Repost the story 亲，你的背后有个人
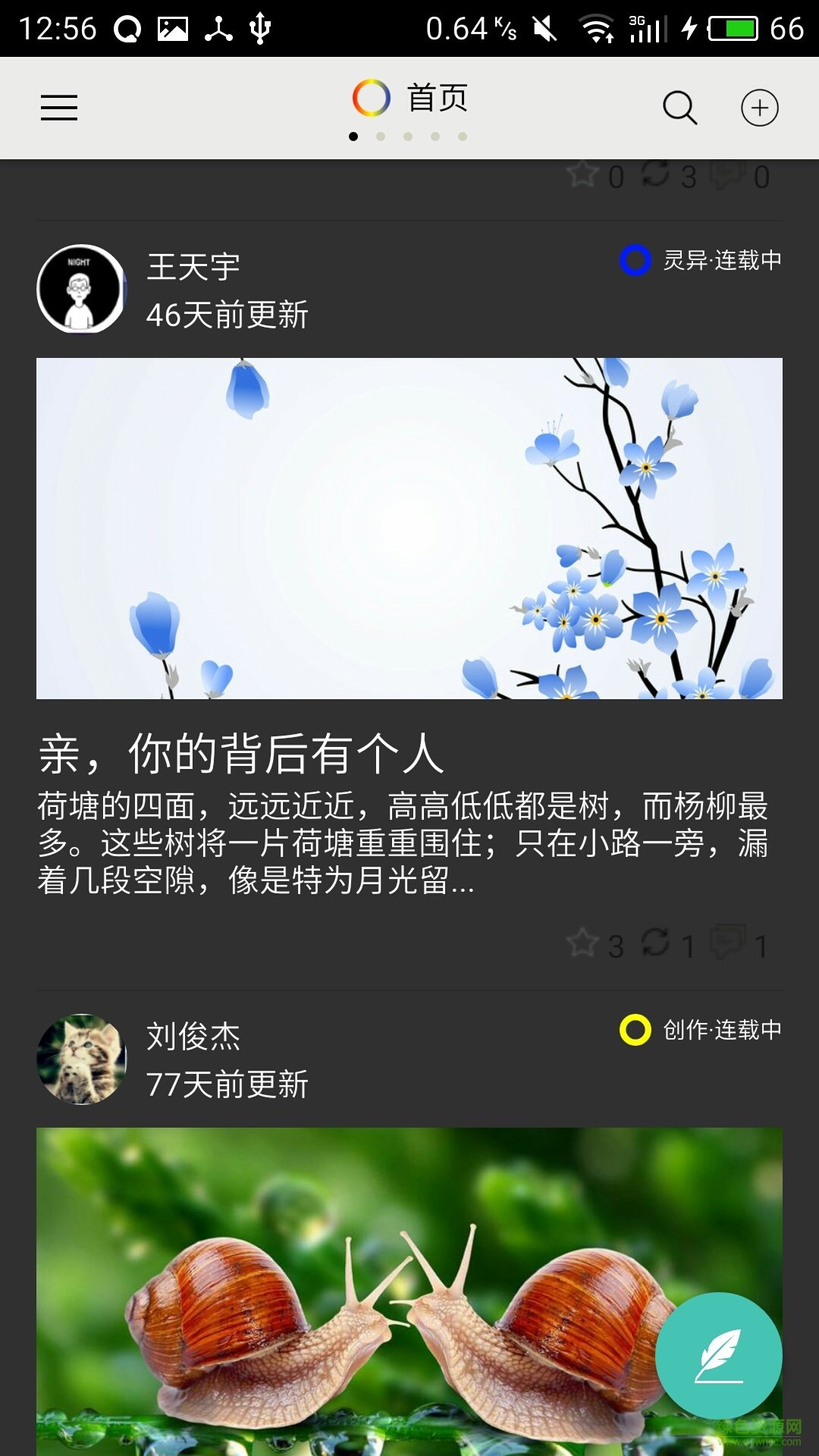Image resolution: width=819 pixels, height=1456 pixels. pos(656,943)
